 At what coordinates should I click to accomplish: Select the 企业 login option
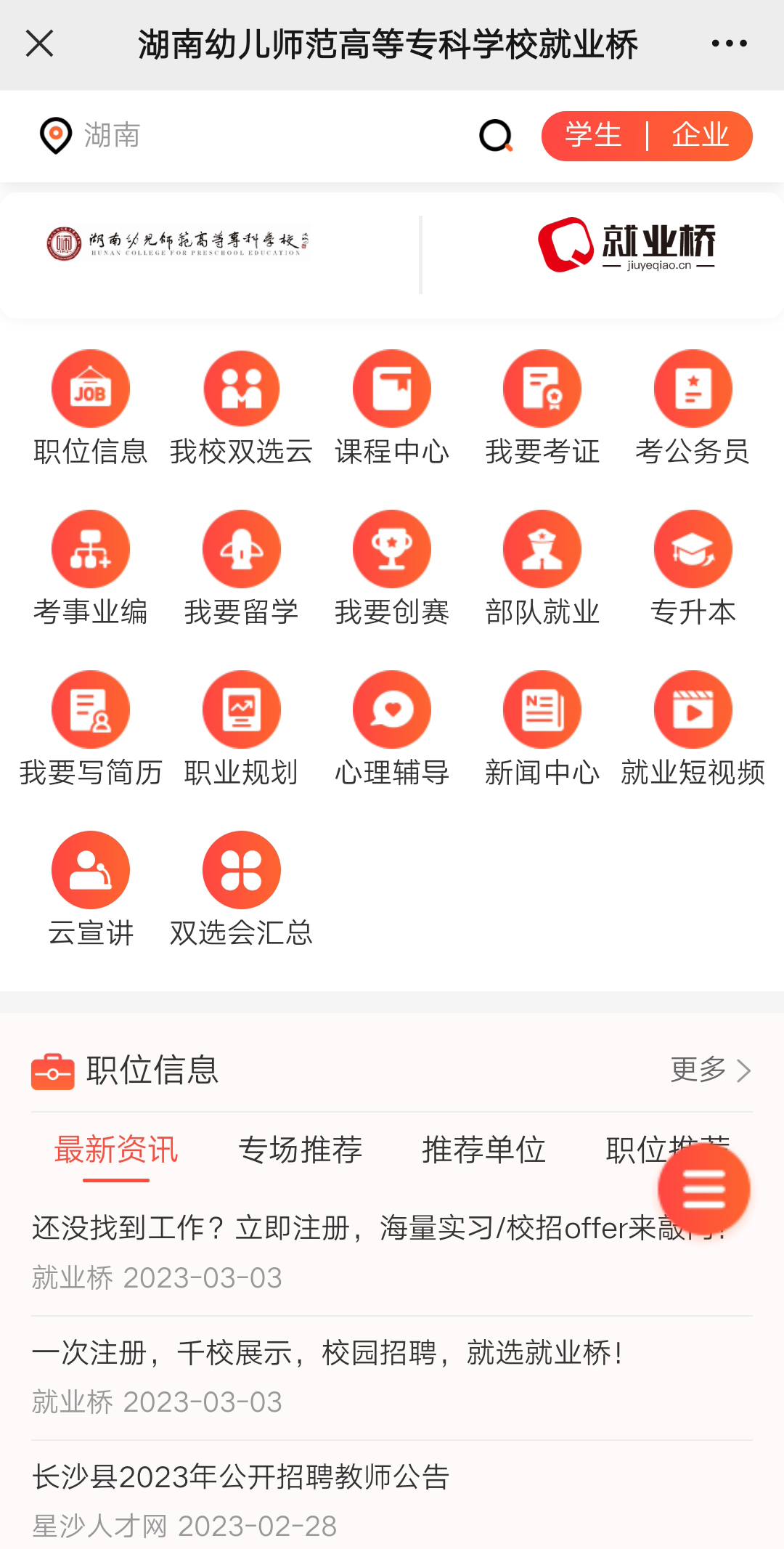coord(700,136)
